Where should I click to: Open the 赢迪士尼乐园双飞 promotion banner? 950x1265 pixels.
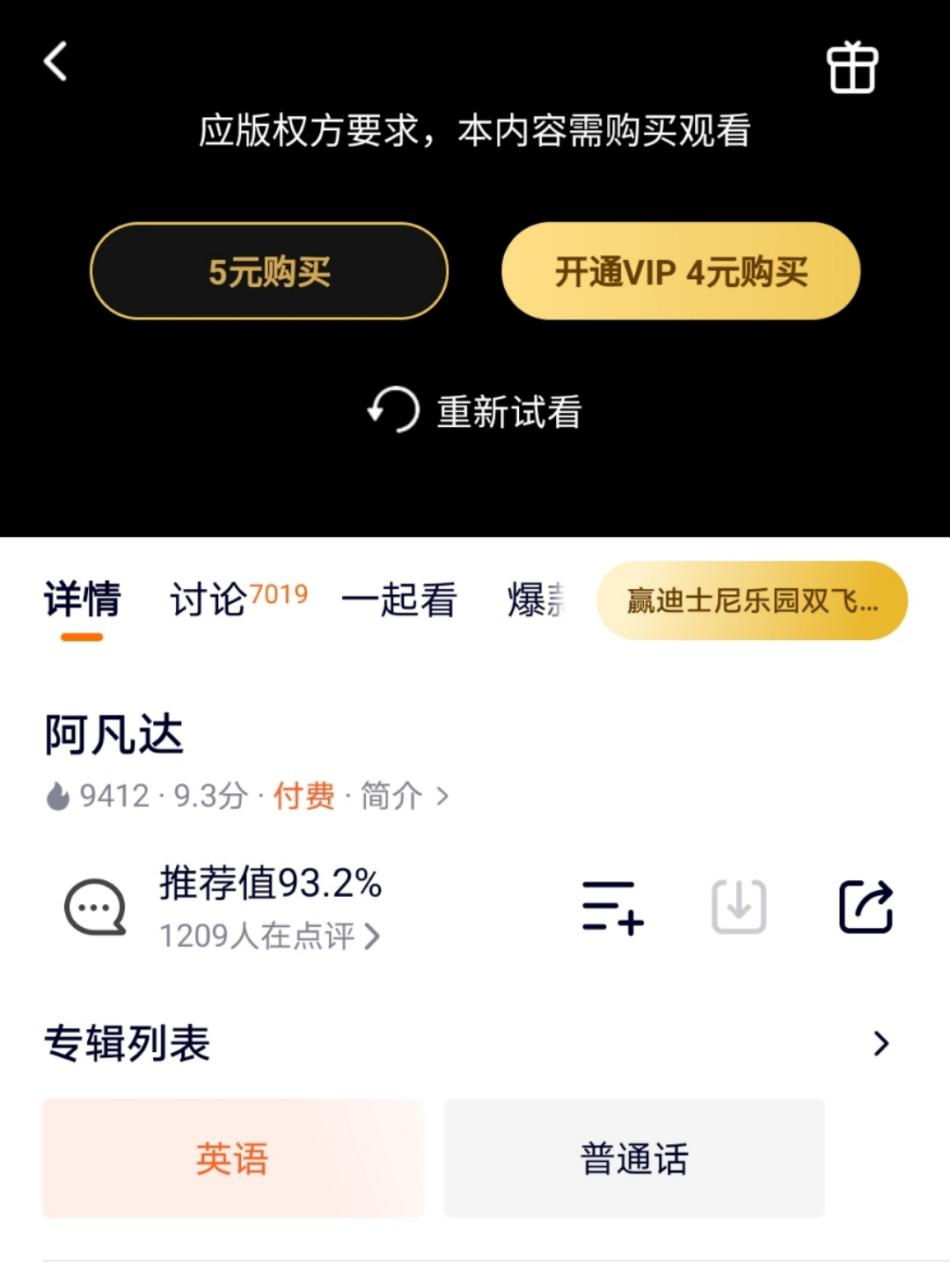click(x=751, y=600)
